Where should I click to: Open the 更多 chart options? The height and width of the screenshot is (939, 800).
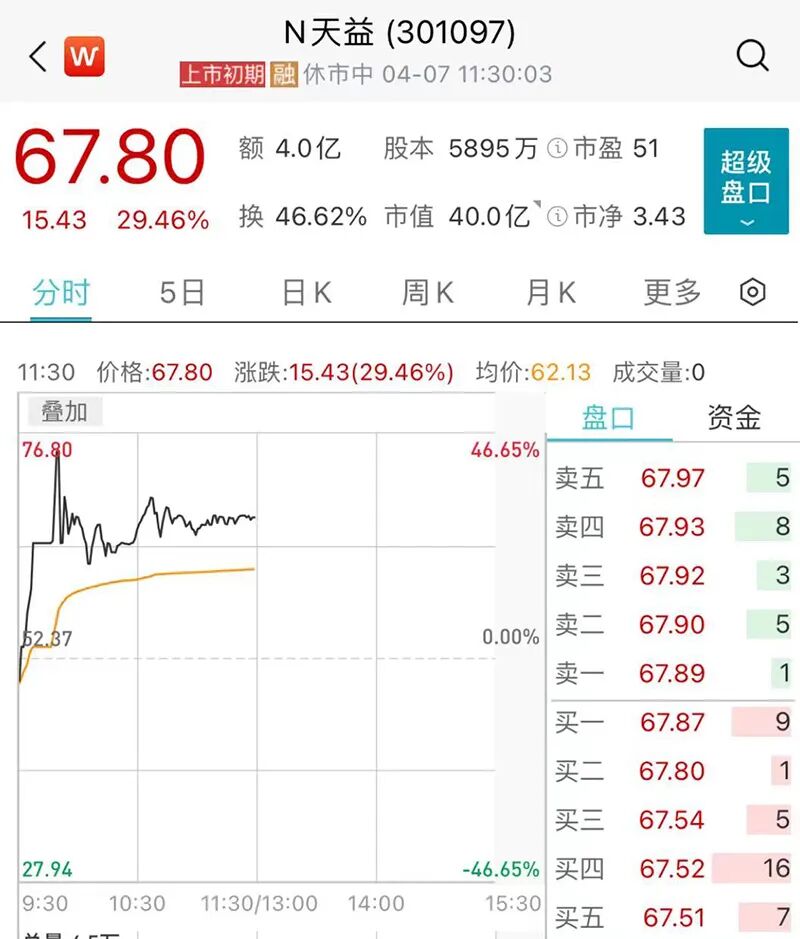point(672,293)
